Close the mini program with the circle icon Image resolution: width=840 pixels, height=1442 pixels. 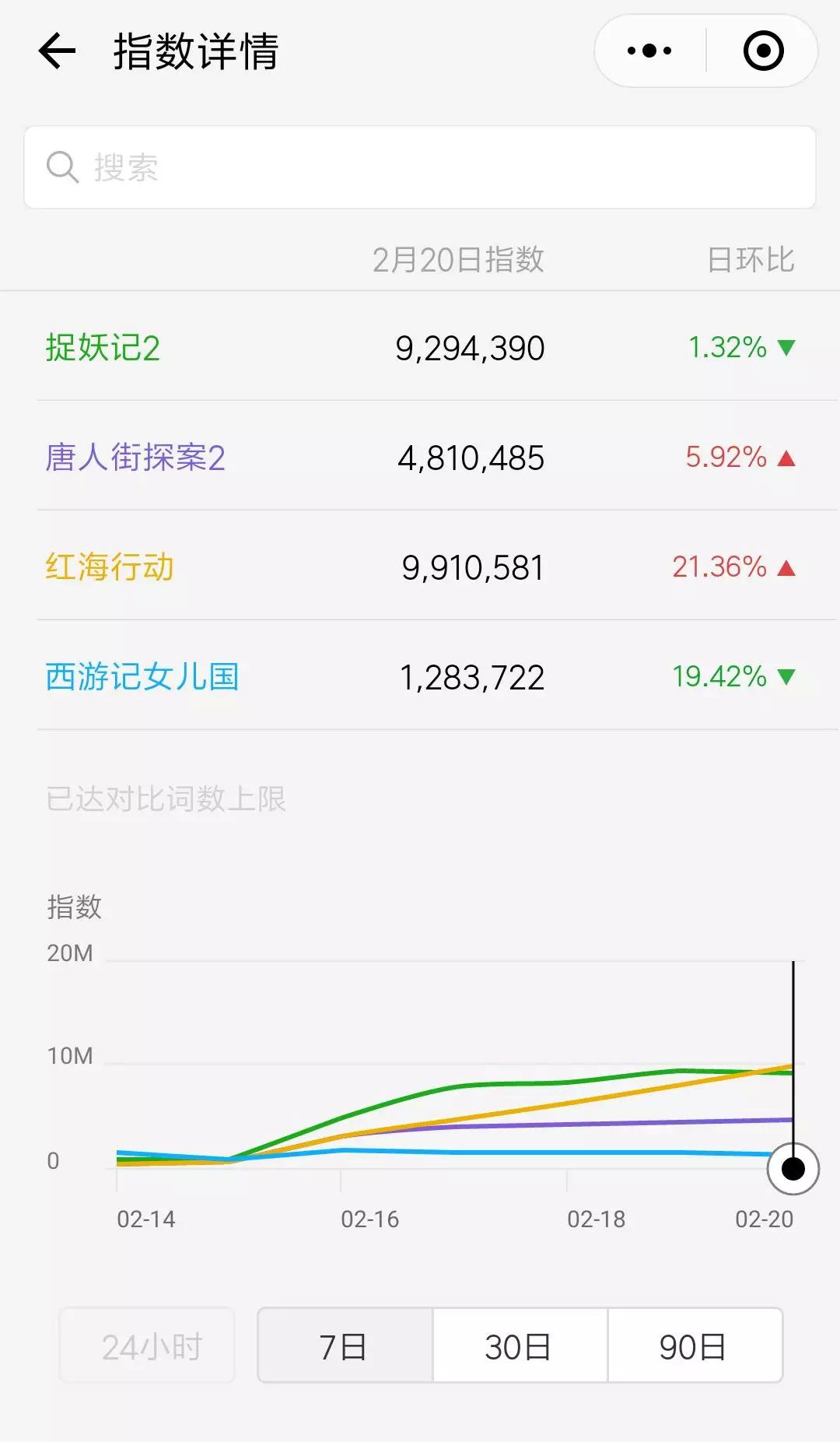[764, 51]
